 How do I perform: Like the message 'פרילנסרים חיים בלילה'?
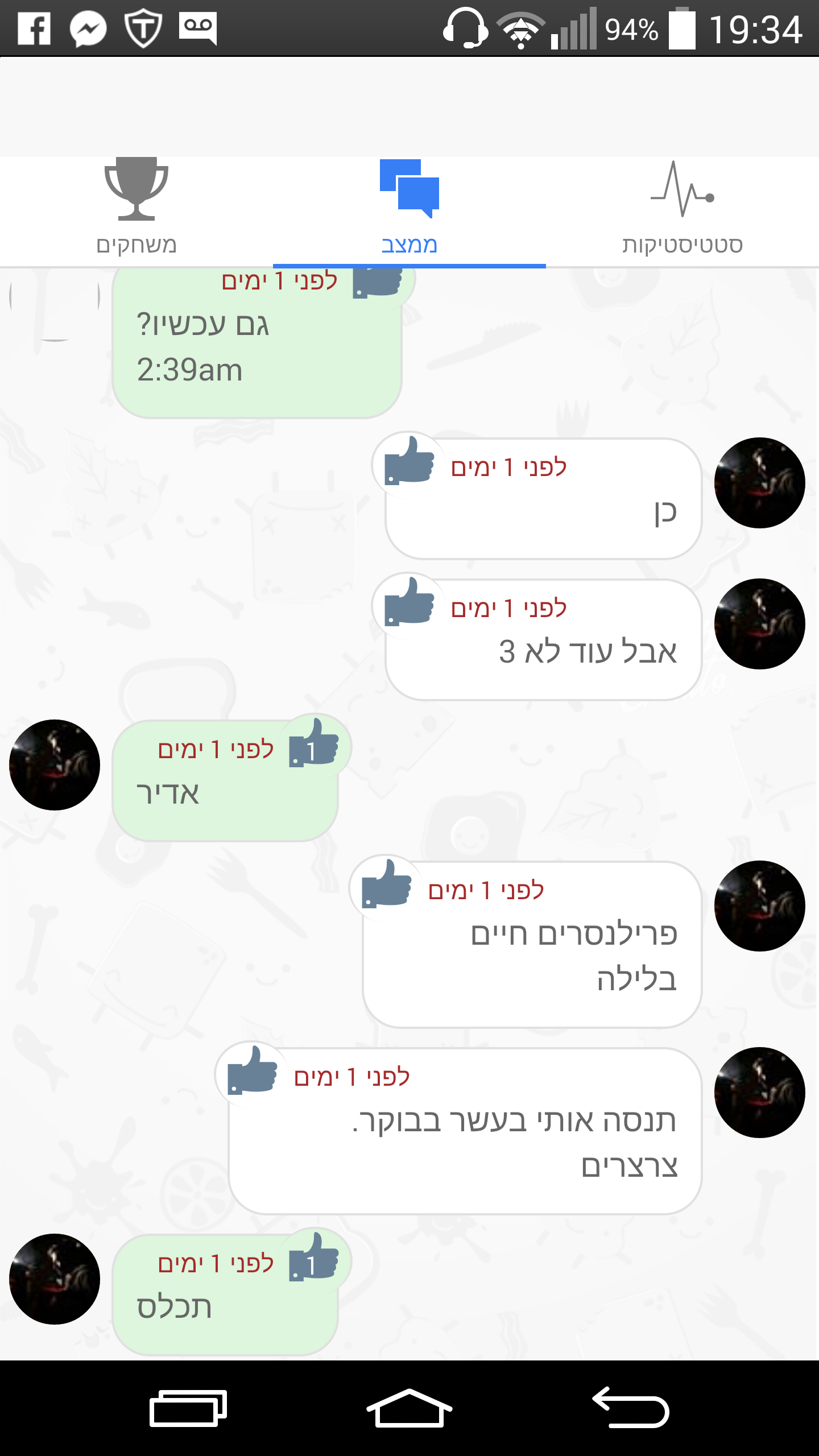(x=387, y=884)
